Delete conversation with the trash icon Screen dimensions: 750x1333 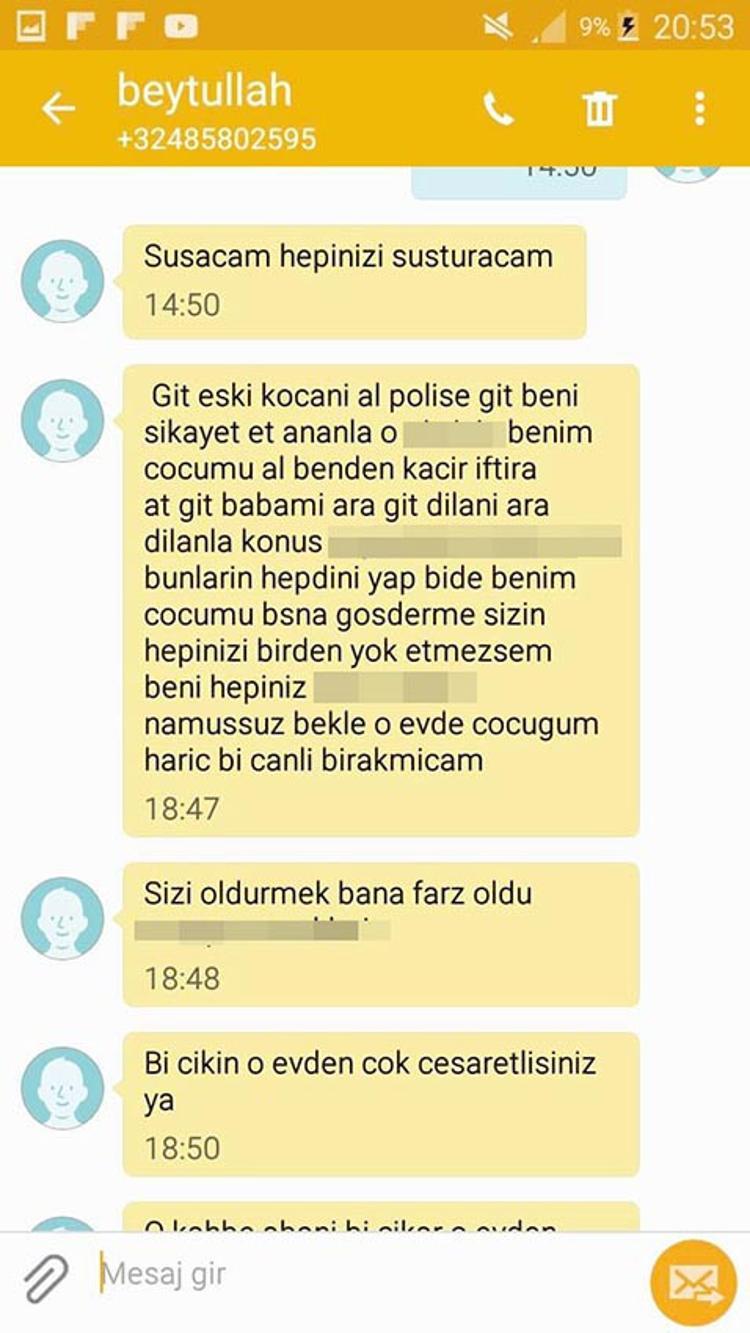coord(599,108)
